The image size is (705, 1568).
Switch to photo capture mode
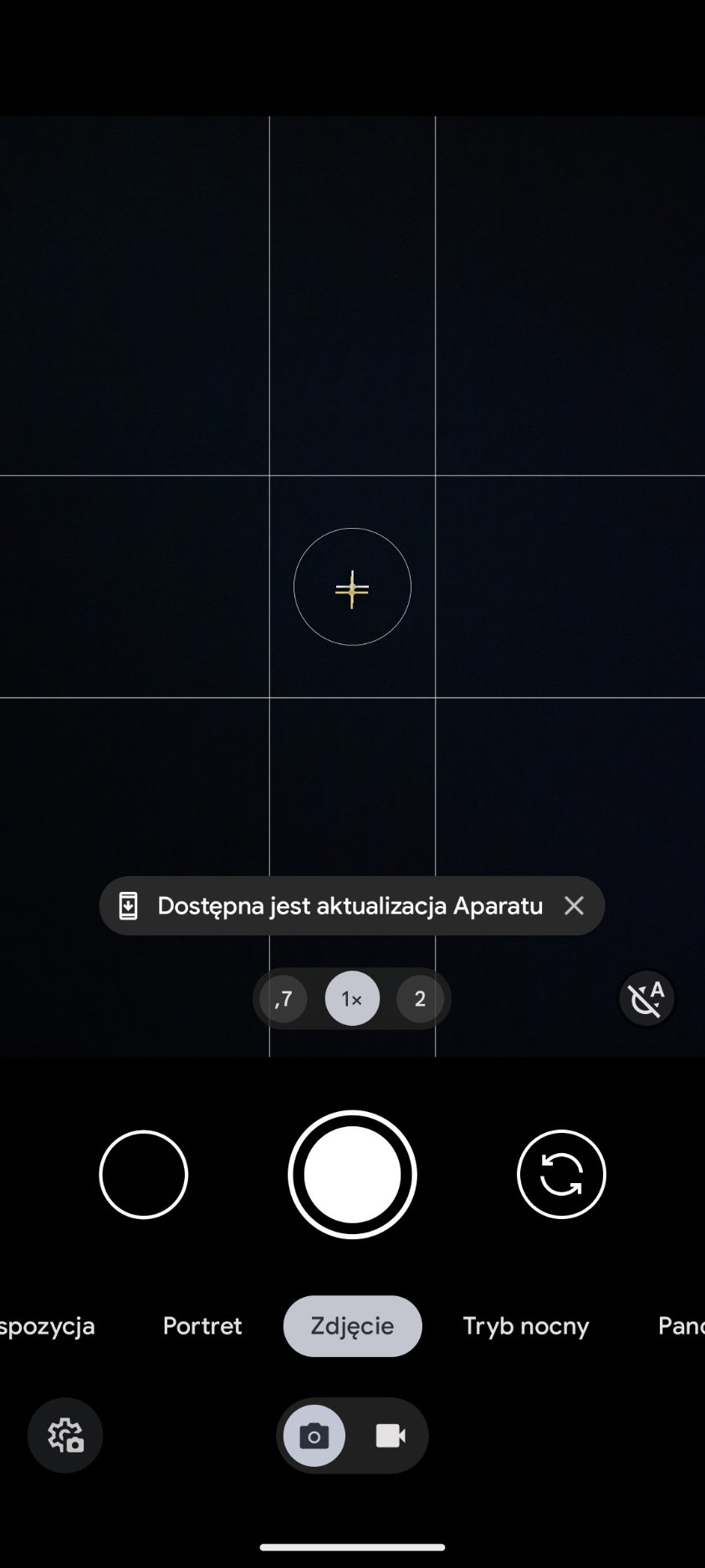pyautogui.click(x=314, y=1437)
